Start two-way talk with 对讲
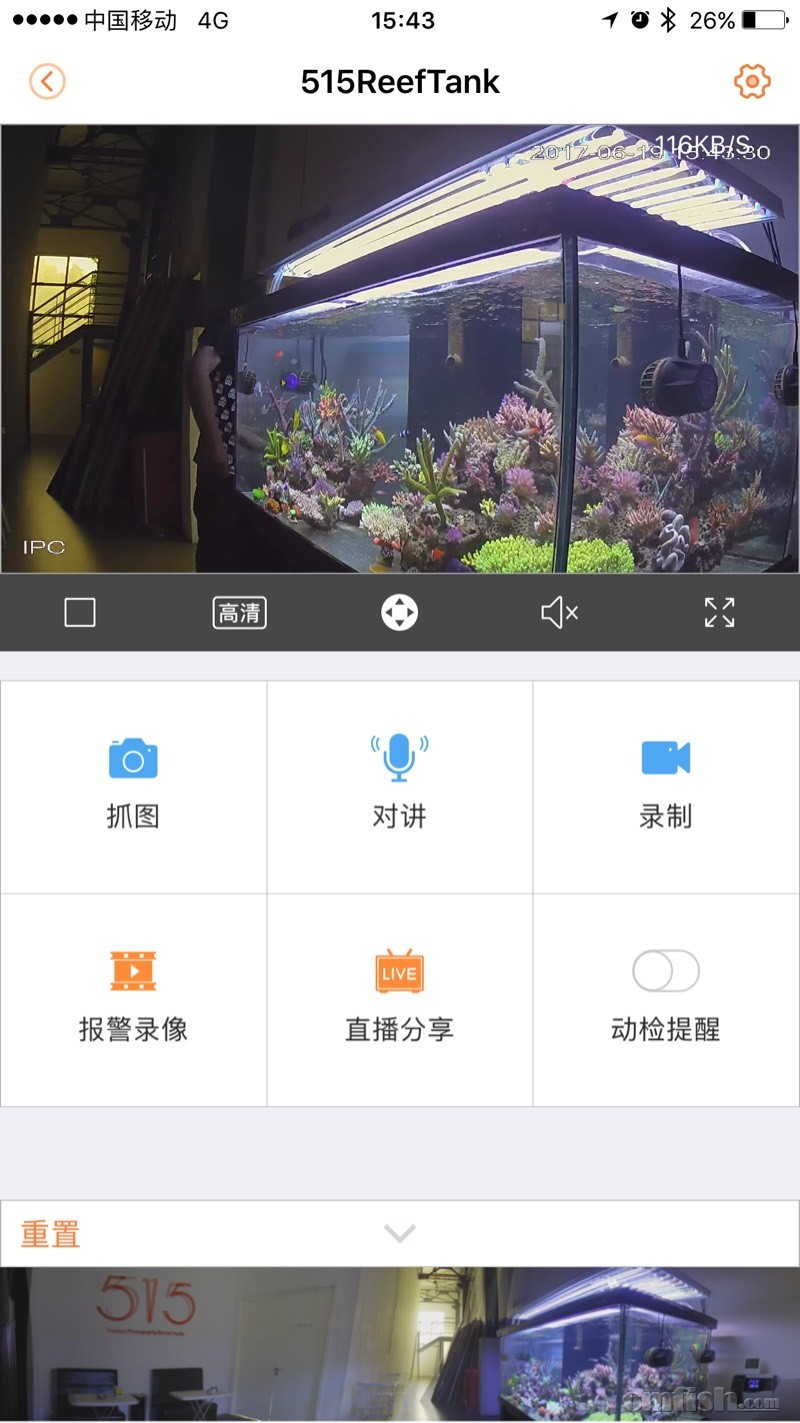The image size is (800, 1423). tap(399, 786)
